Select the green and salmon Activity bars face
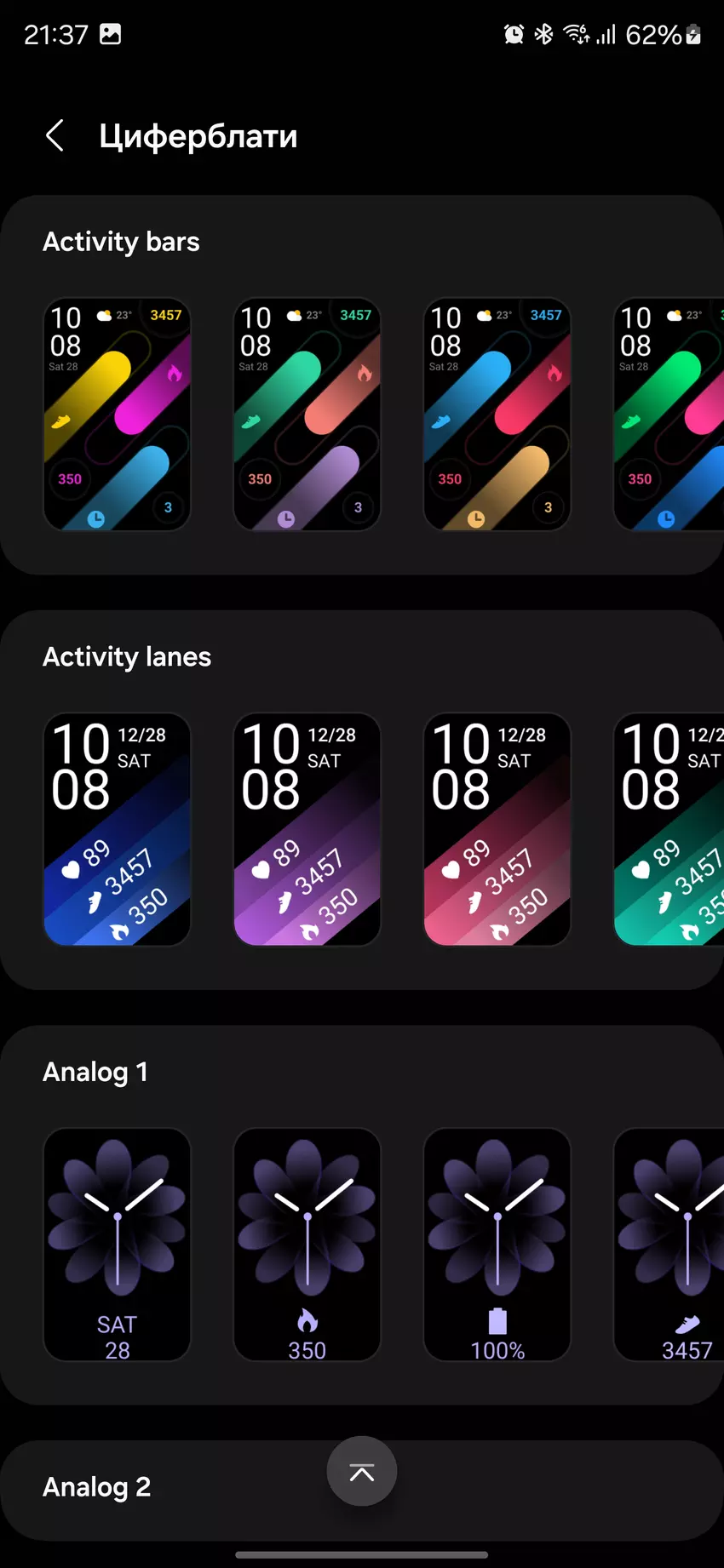 coord(307,415)
